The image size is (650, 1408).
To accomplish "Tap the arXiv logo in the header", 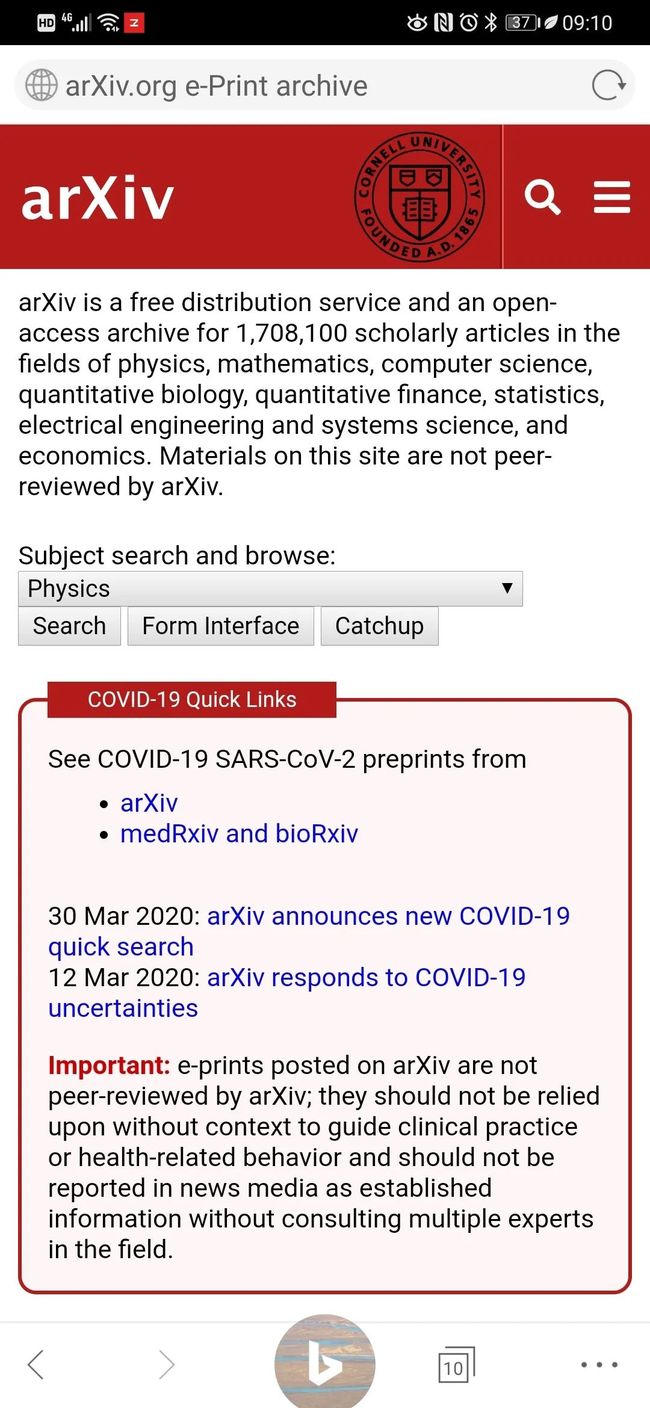I will coord(97,198).
